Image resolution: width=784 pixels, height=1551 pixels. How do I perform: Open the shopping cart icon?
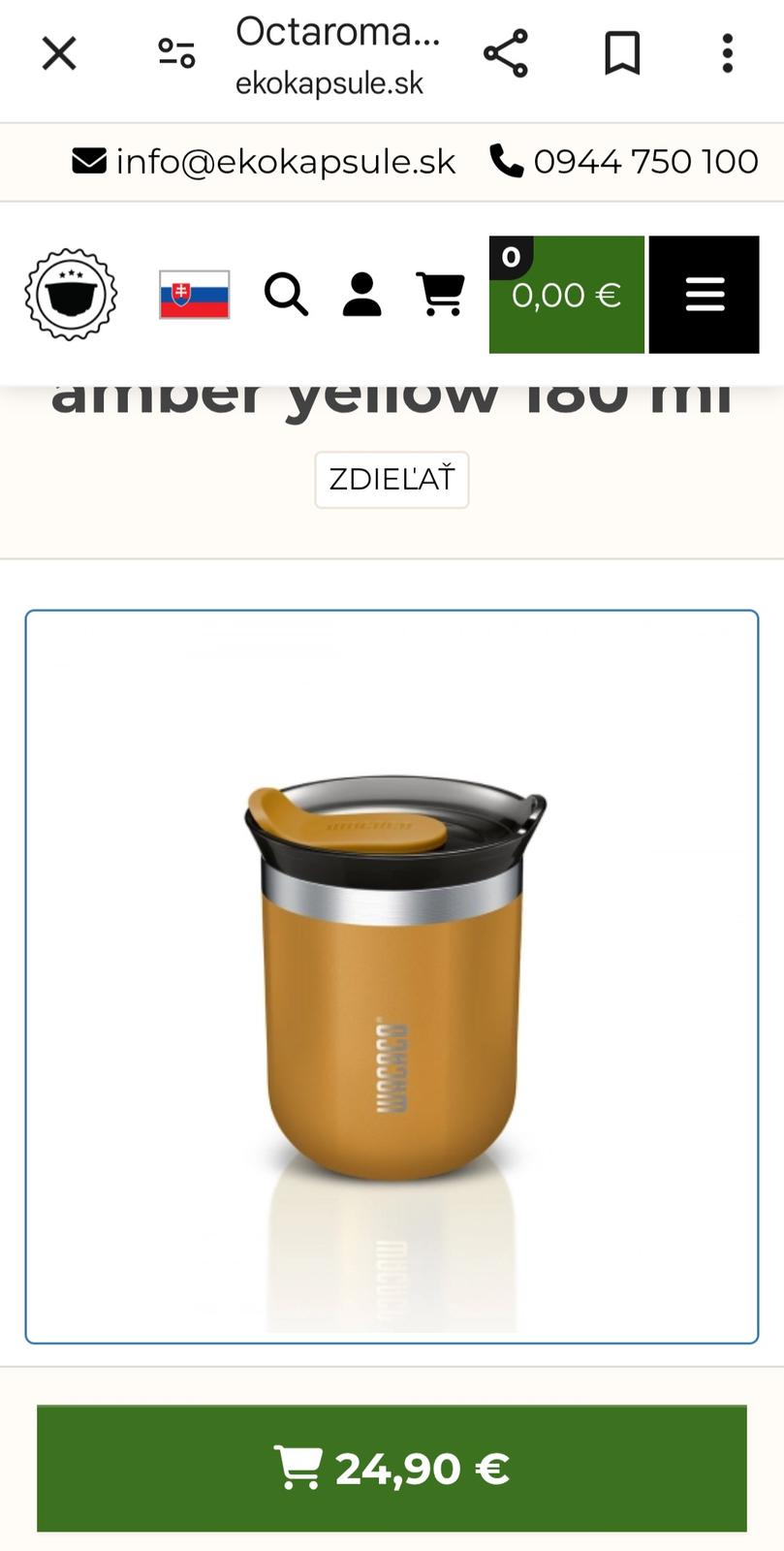(440, 295)
